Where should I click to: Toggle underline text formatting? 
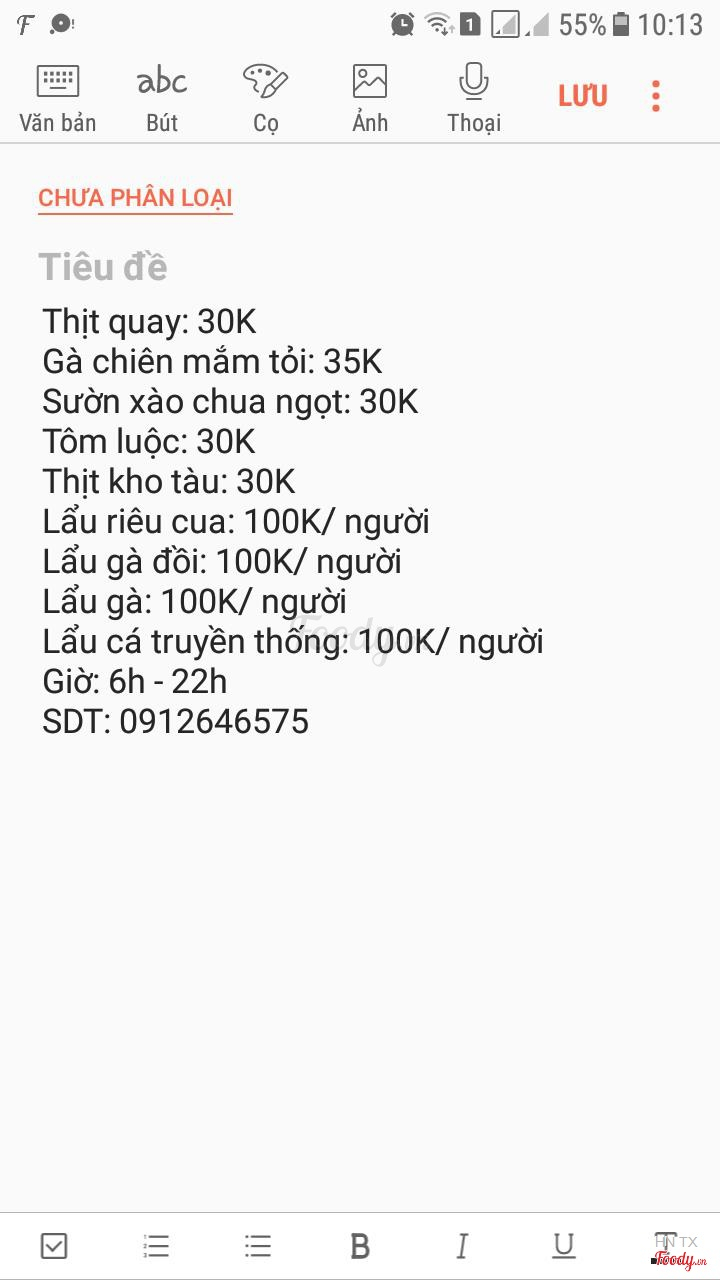pos(564,1245)
